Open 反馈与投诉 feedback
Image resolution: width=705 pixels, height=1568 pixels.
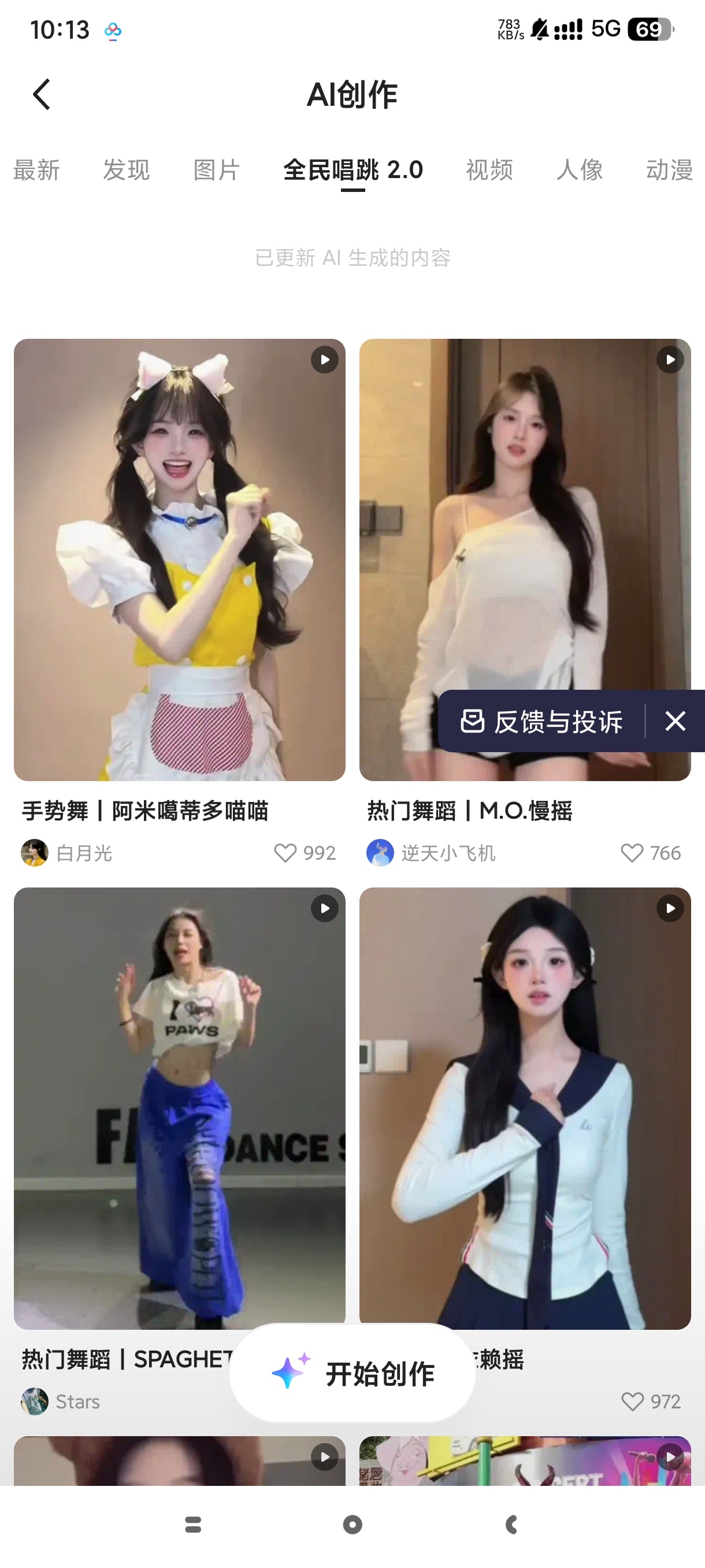541,722
